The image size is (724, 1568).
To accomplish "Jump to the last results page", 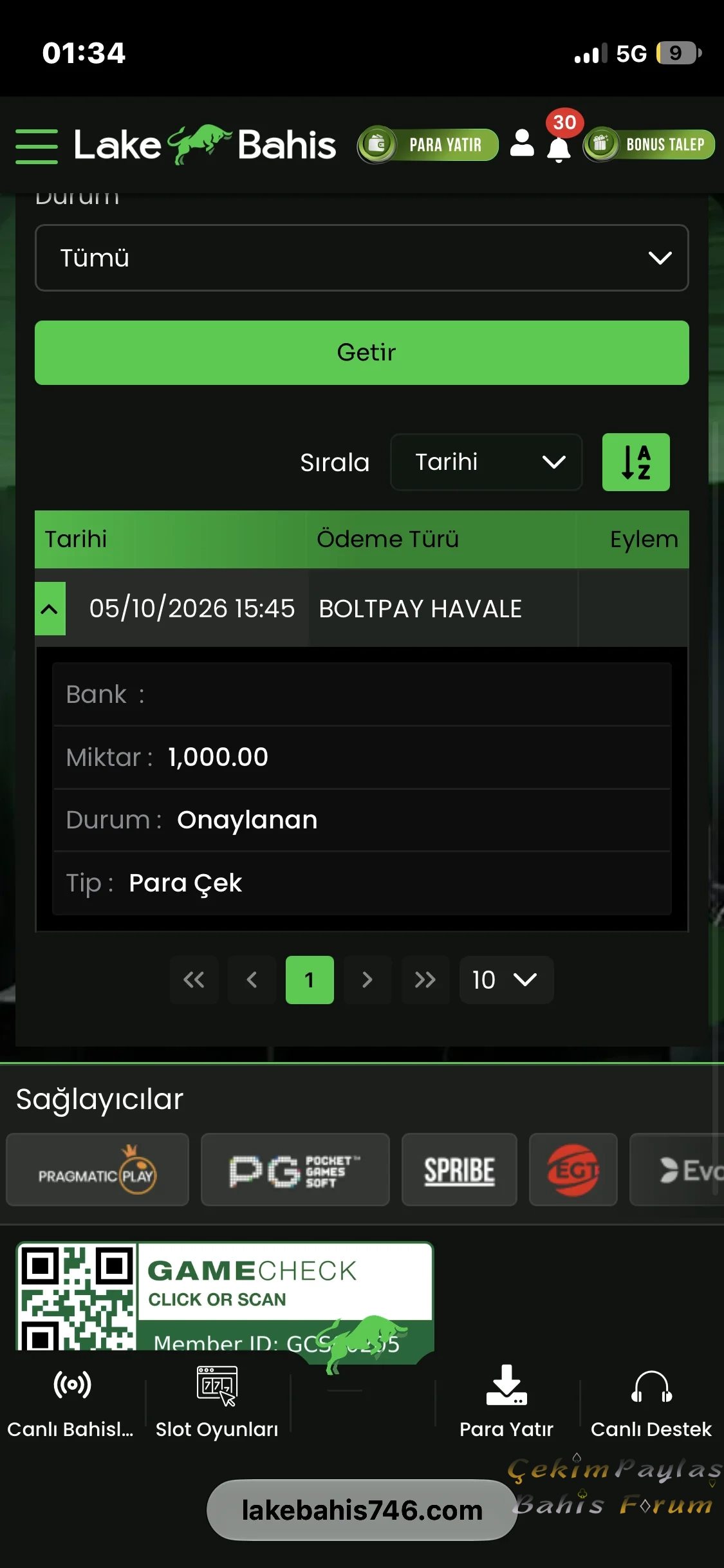I will pos(425,980).
